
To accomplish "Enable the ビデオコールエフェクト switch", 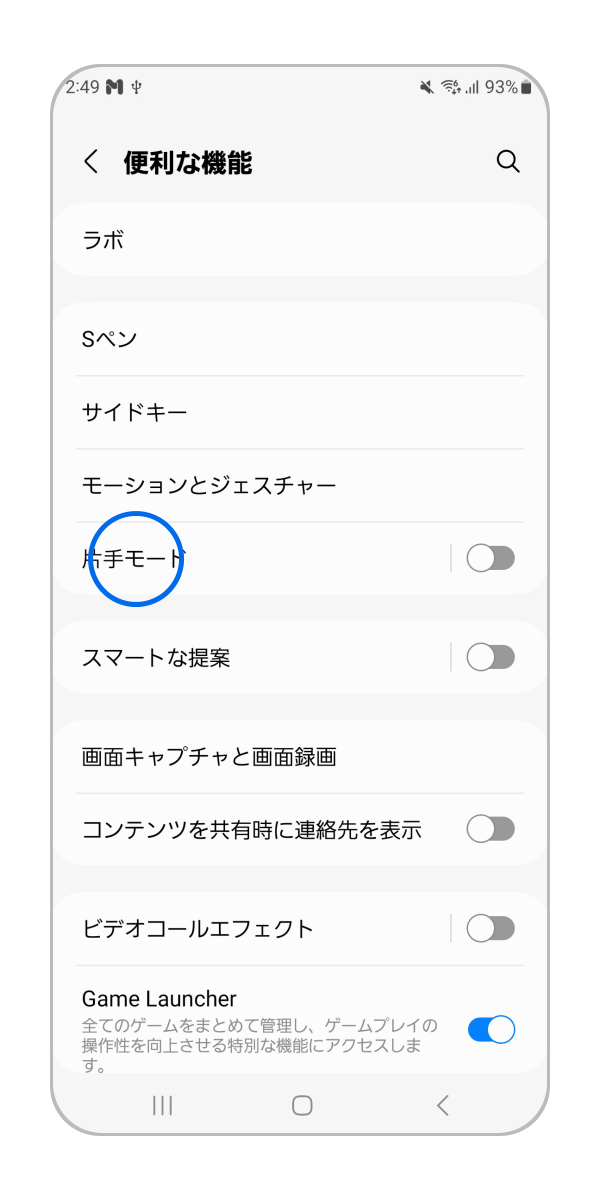I will click(x=490, y=928).
